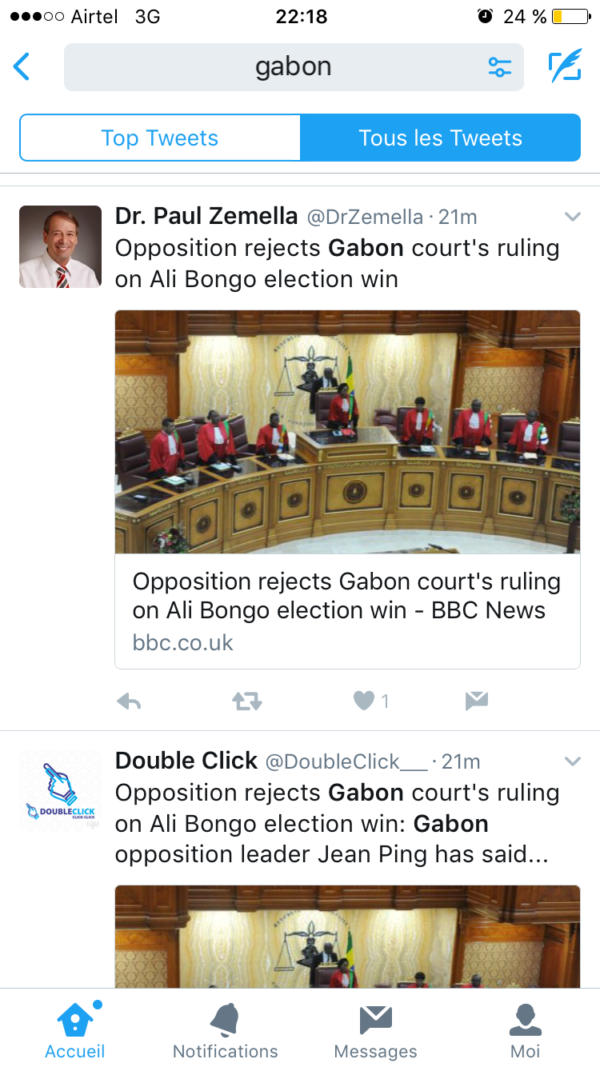
Task: Retweet Dr. Paul Zemella's tweet
Action: (x=247, y=701)
